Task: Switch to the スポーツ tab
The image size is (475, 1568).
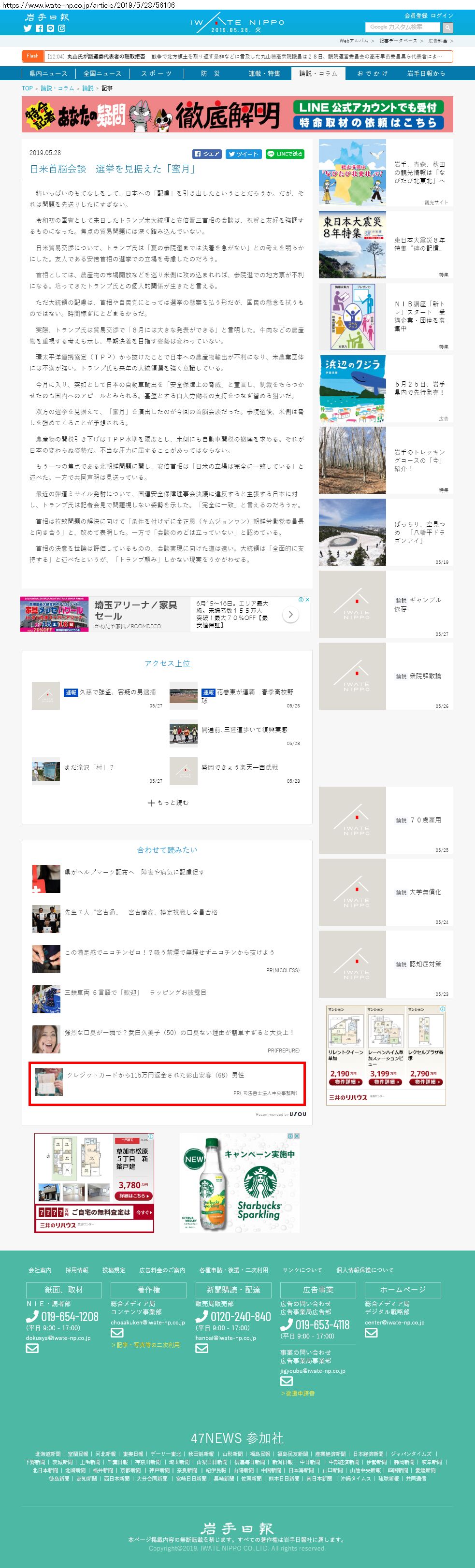Action: (x=156, y=73)
